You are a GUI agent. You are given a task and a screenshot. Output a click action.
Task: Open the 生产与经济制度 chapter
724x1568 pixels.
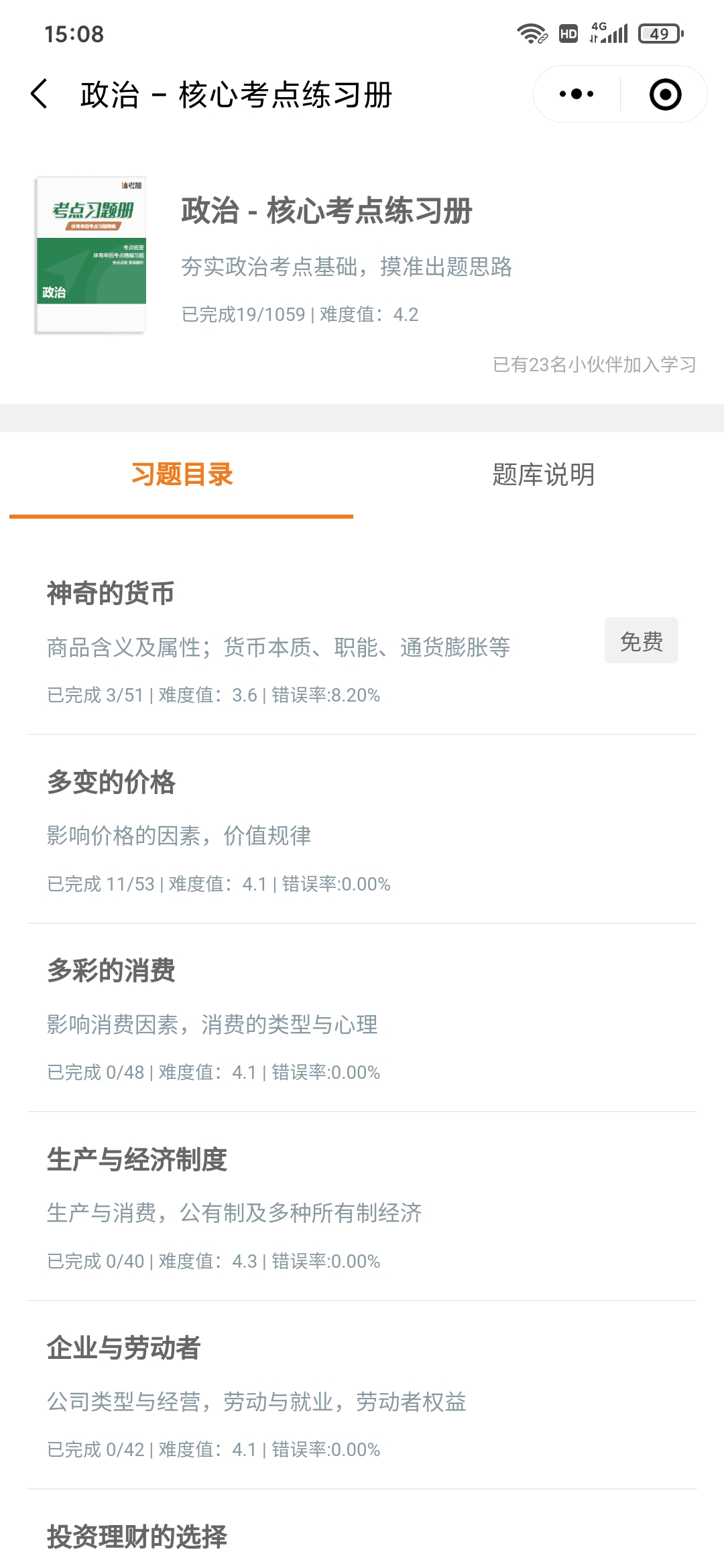362,1207
